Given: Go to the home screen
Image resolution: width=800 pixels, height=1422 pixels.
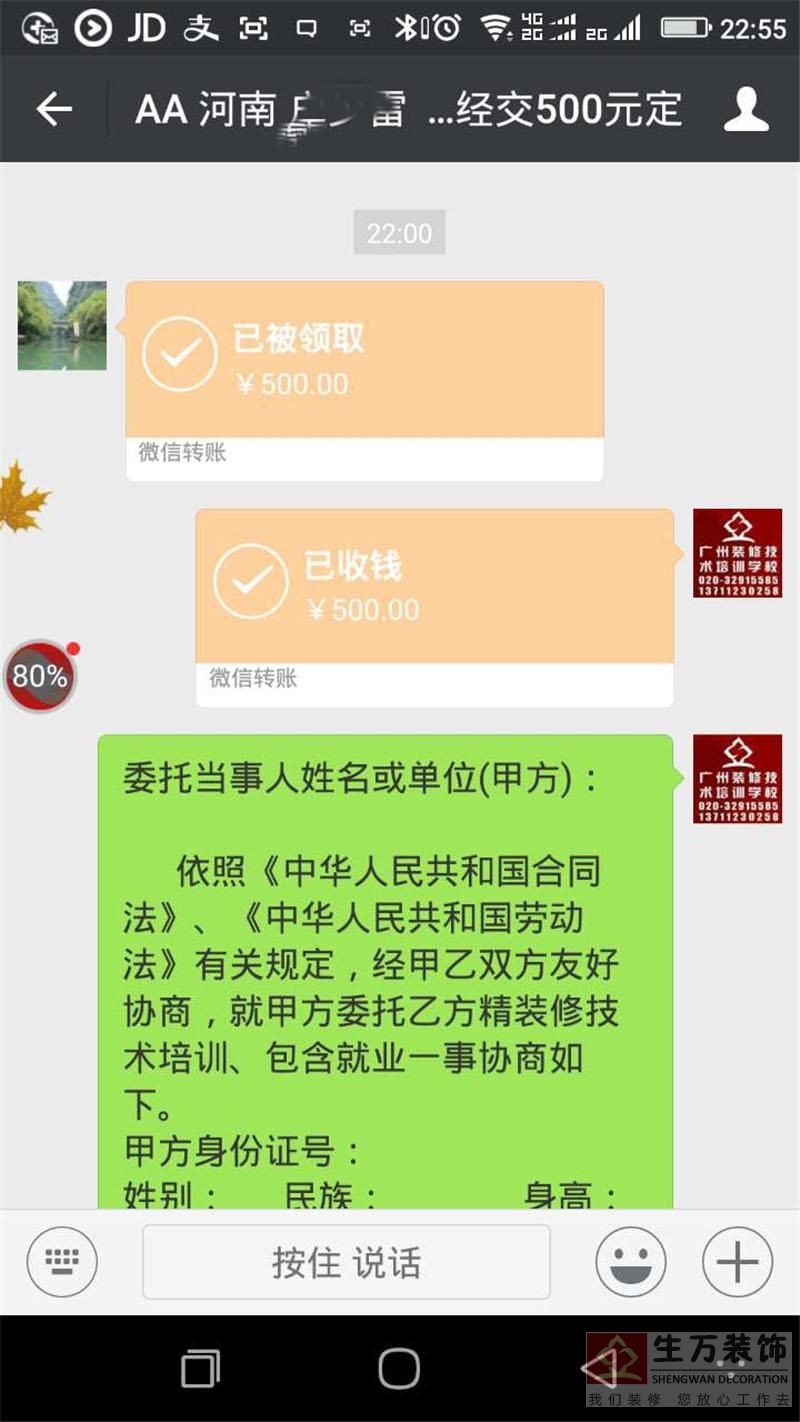Looking at the screenshot, I should [x=399, y=1368].
